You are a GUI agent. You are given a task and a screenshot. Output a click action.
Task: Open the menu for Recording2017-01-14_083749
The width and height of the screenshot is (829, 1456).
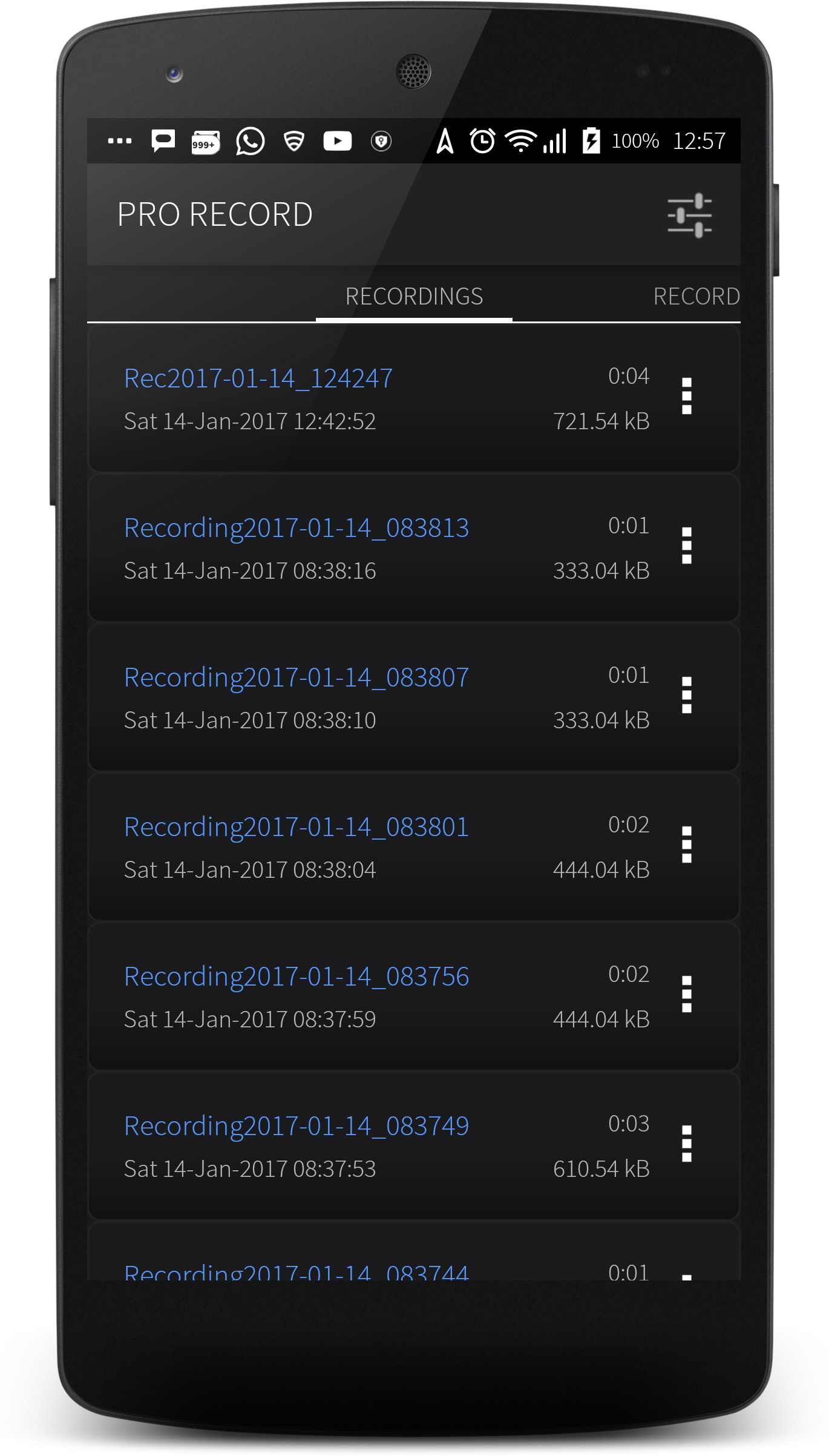687,1144
